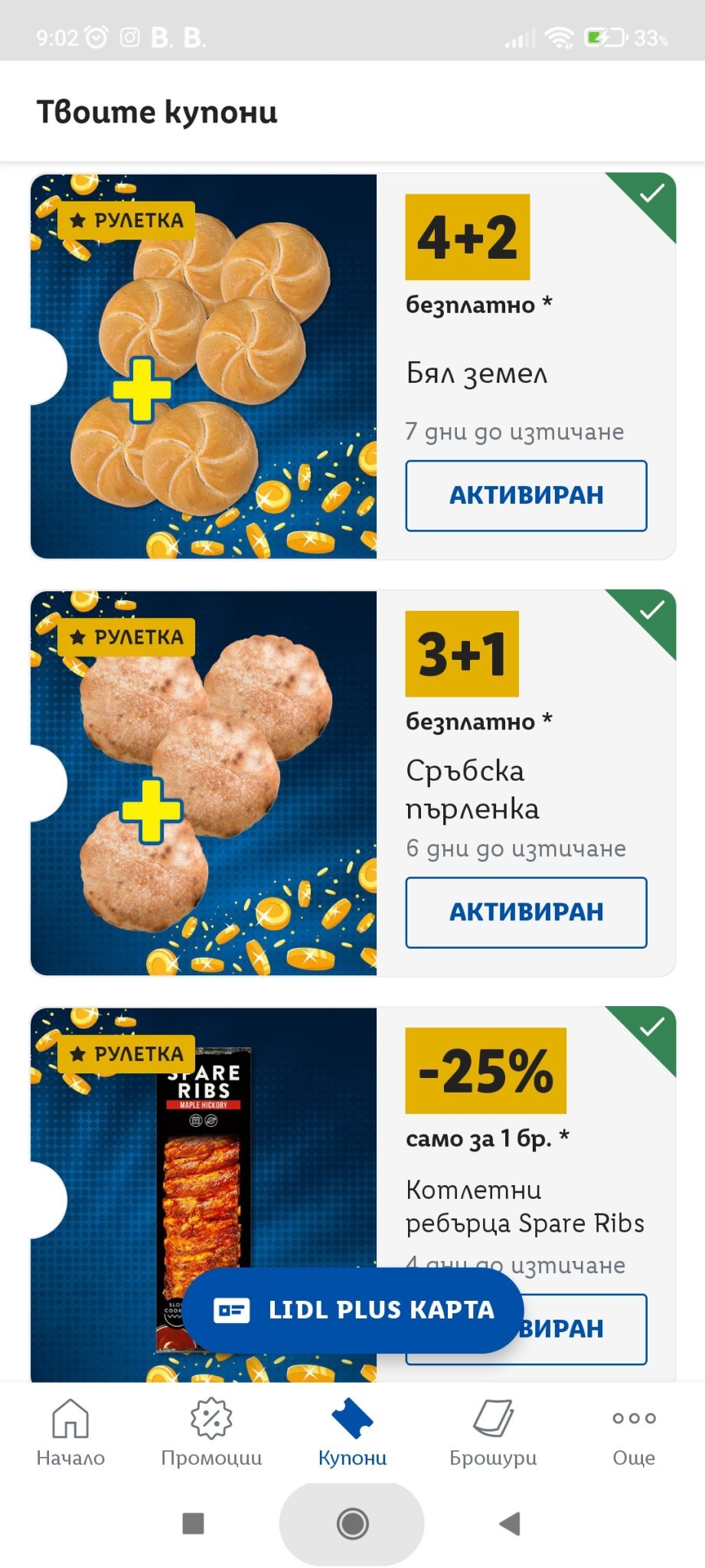
Task: Show the LIDL PLUS КАРТА
Action: pyautogui.click(x=354, y=1310)
